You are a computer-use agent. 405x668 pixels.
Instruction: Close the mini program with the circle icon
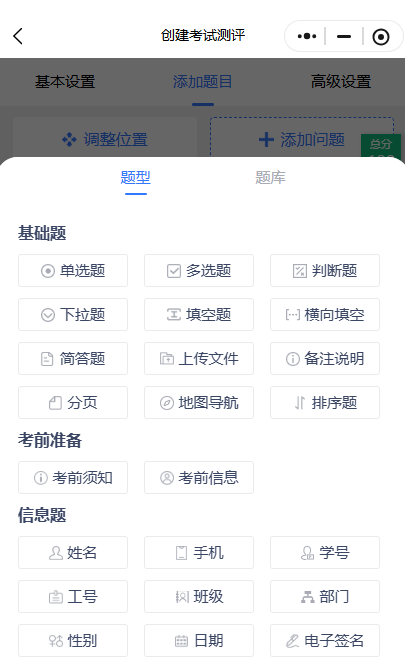click(381, 37)
